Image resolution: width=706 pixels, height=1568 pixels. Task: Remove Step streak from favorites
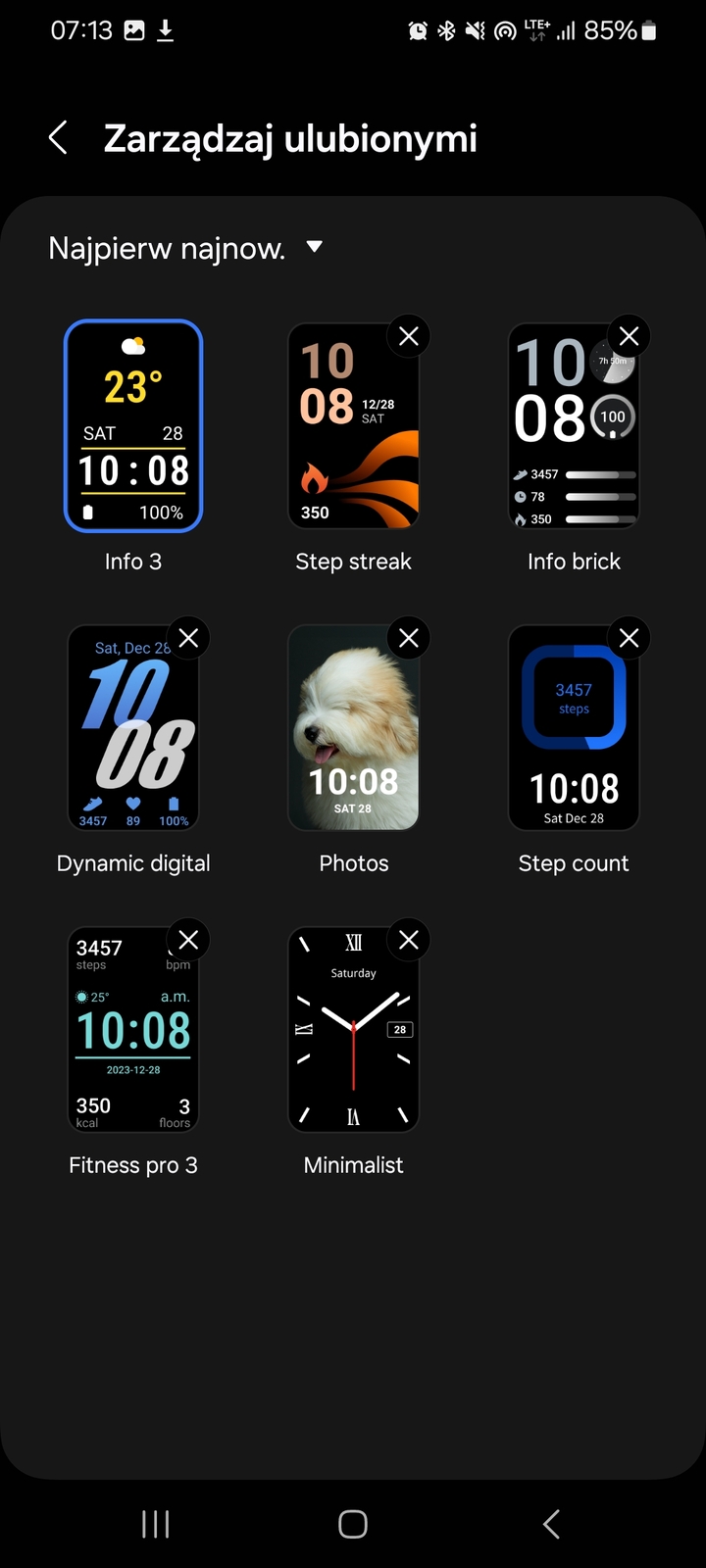[x=409, y=336]
